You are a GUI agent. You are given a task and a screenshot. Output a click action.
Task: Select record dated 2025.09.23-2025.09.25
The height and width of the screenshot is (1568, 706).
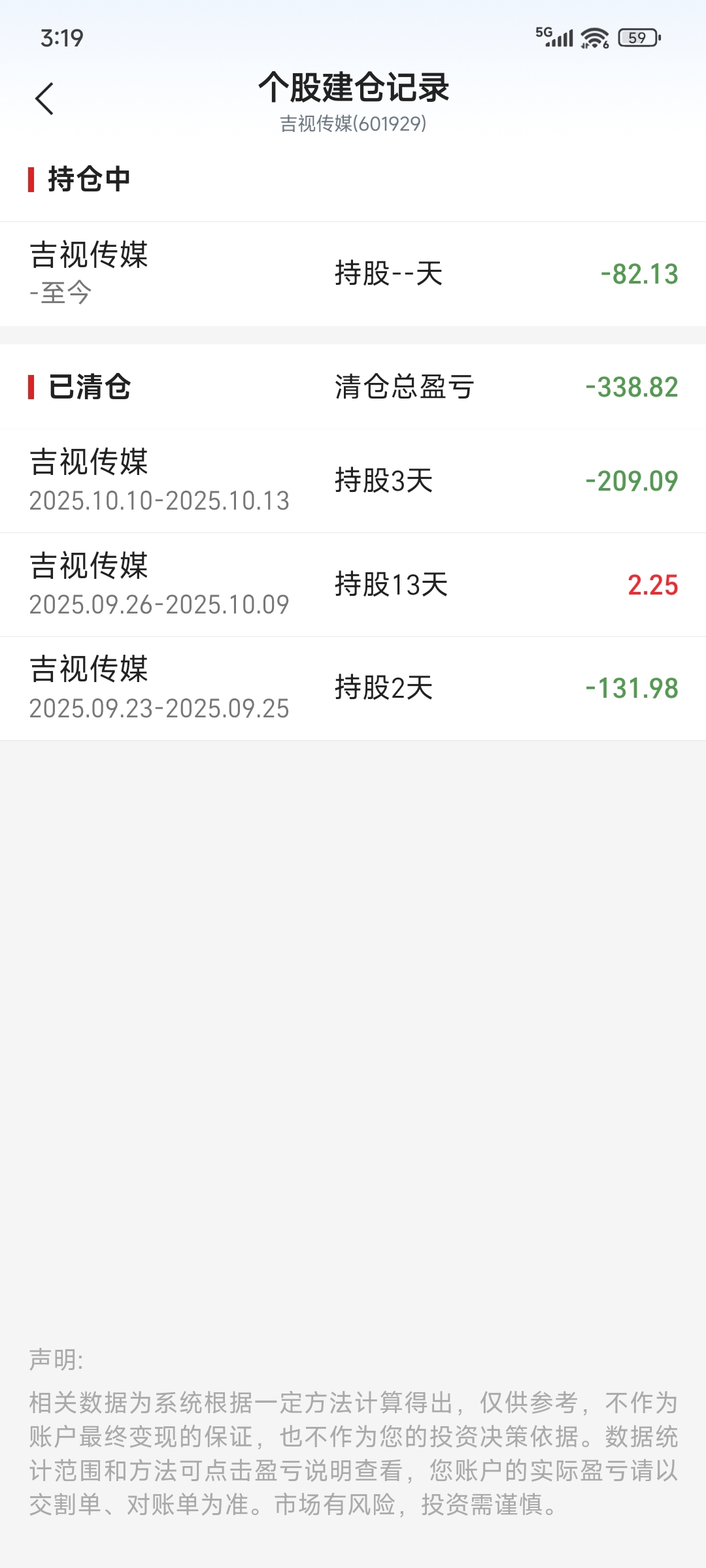pos(353,689)
